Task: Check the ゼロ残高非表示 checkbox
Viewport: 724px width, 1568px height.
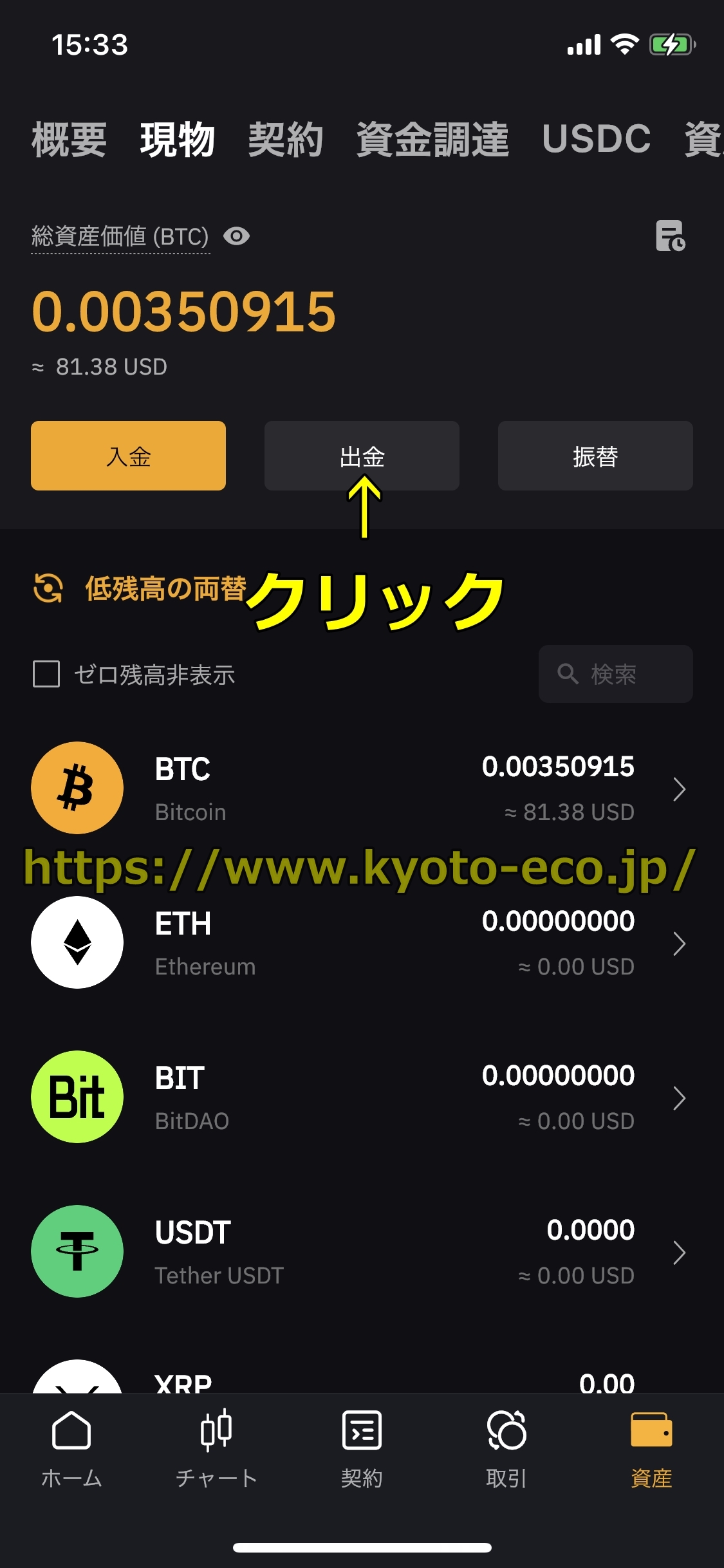Action: point(46,674)
